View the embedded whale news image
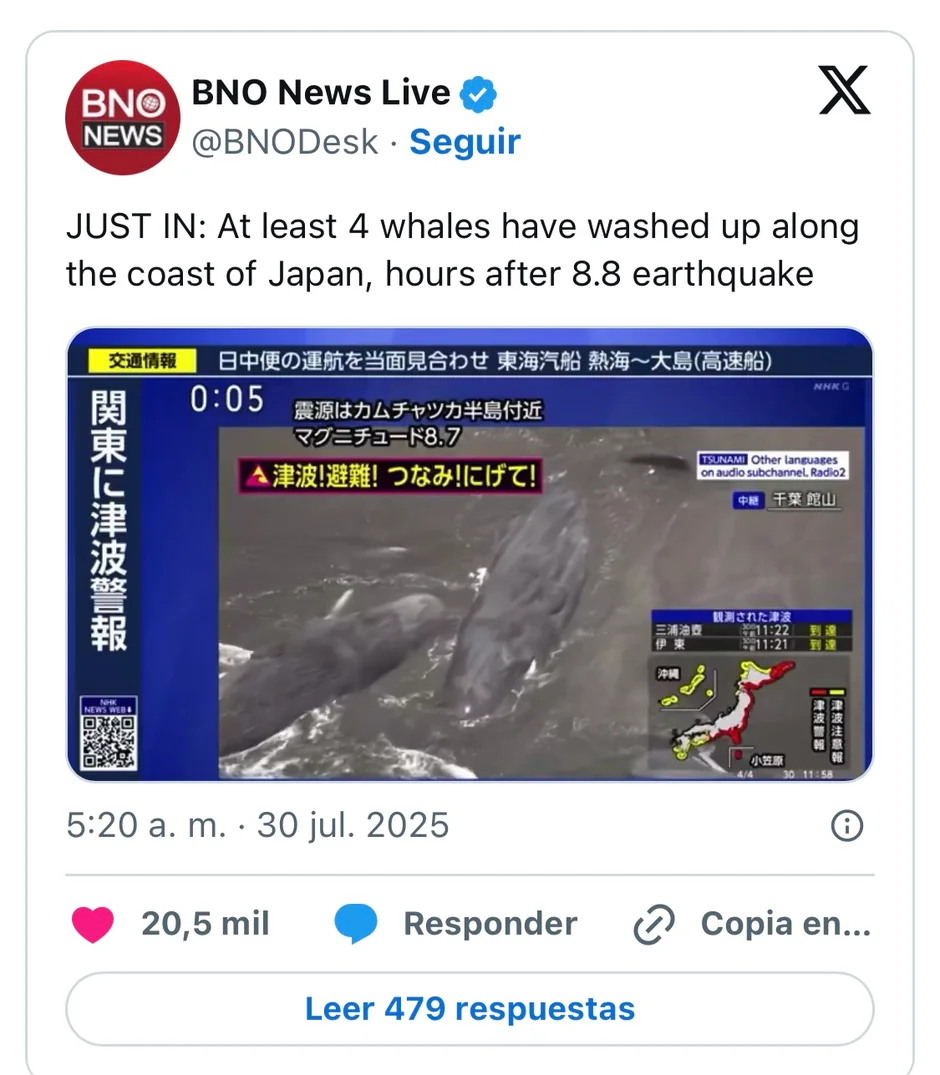940x1075 pixels. coord(469,553)
